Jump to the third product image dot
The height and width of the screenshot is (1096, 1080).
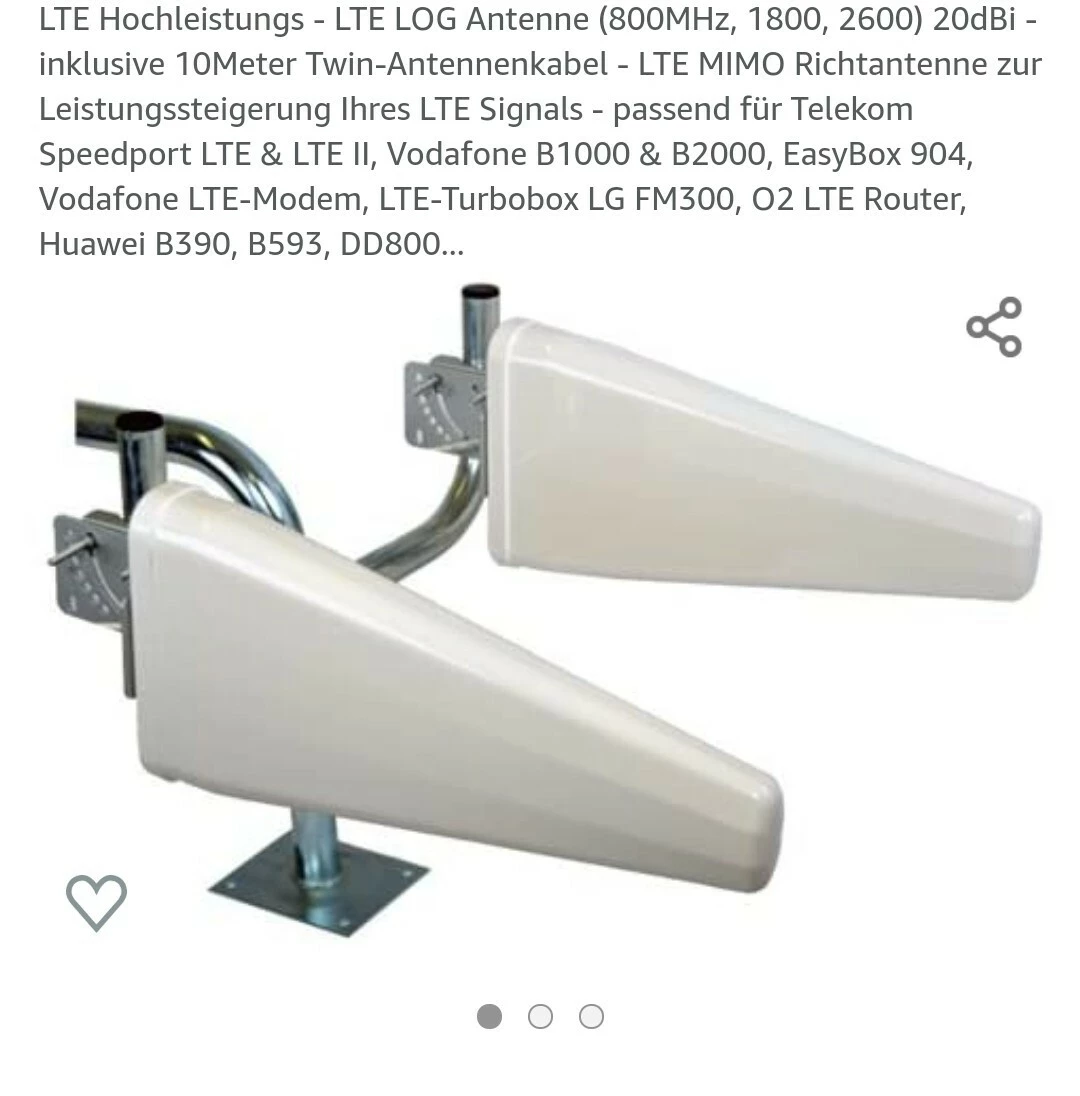591,1017
